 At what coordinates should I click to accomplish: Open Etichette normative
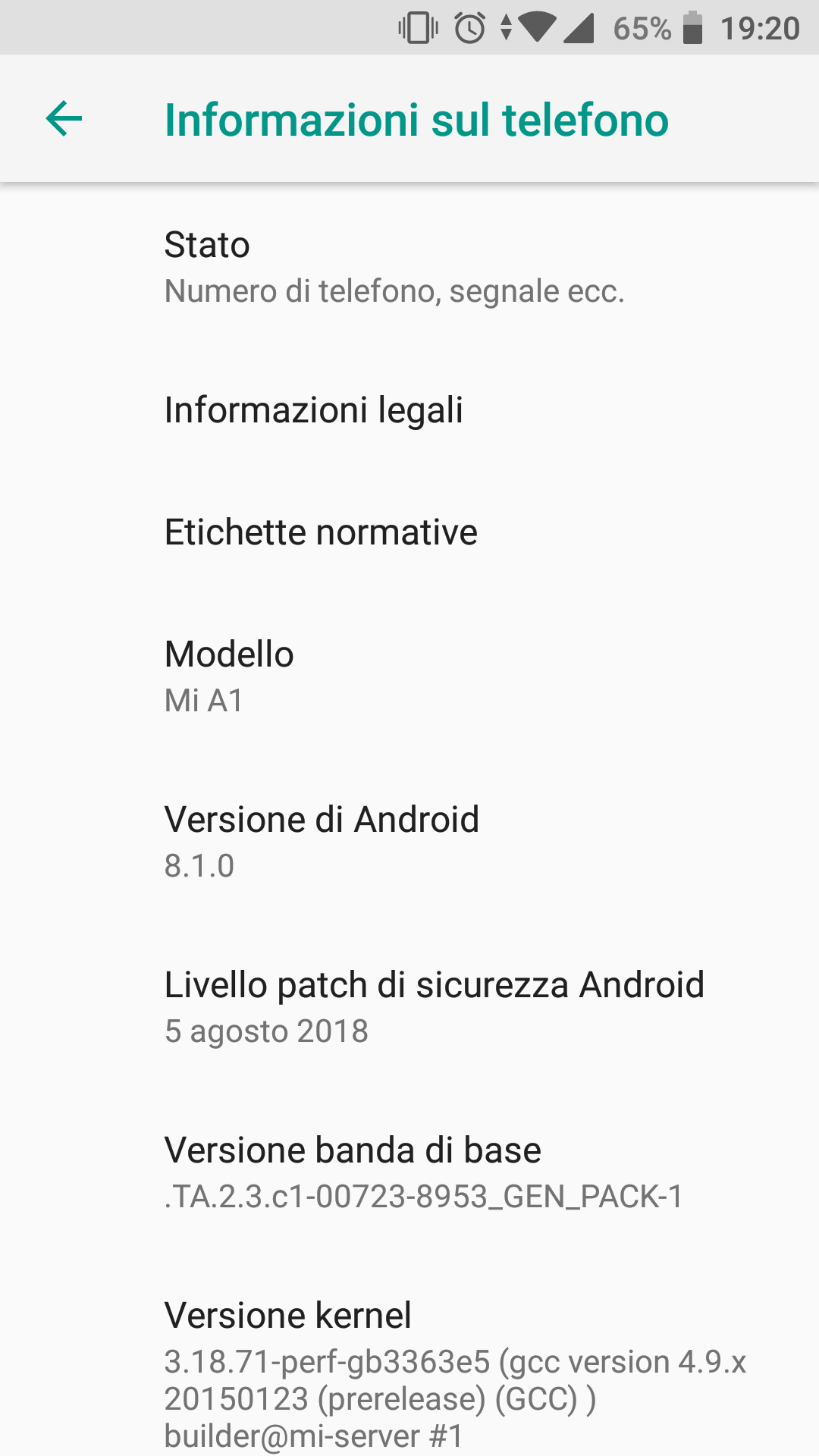[x=409, y=532]
